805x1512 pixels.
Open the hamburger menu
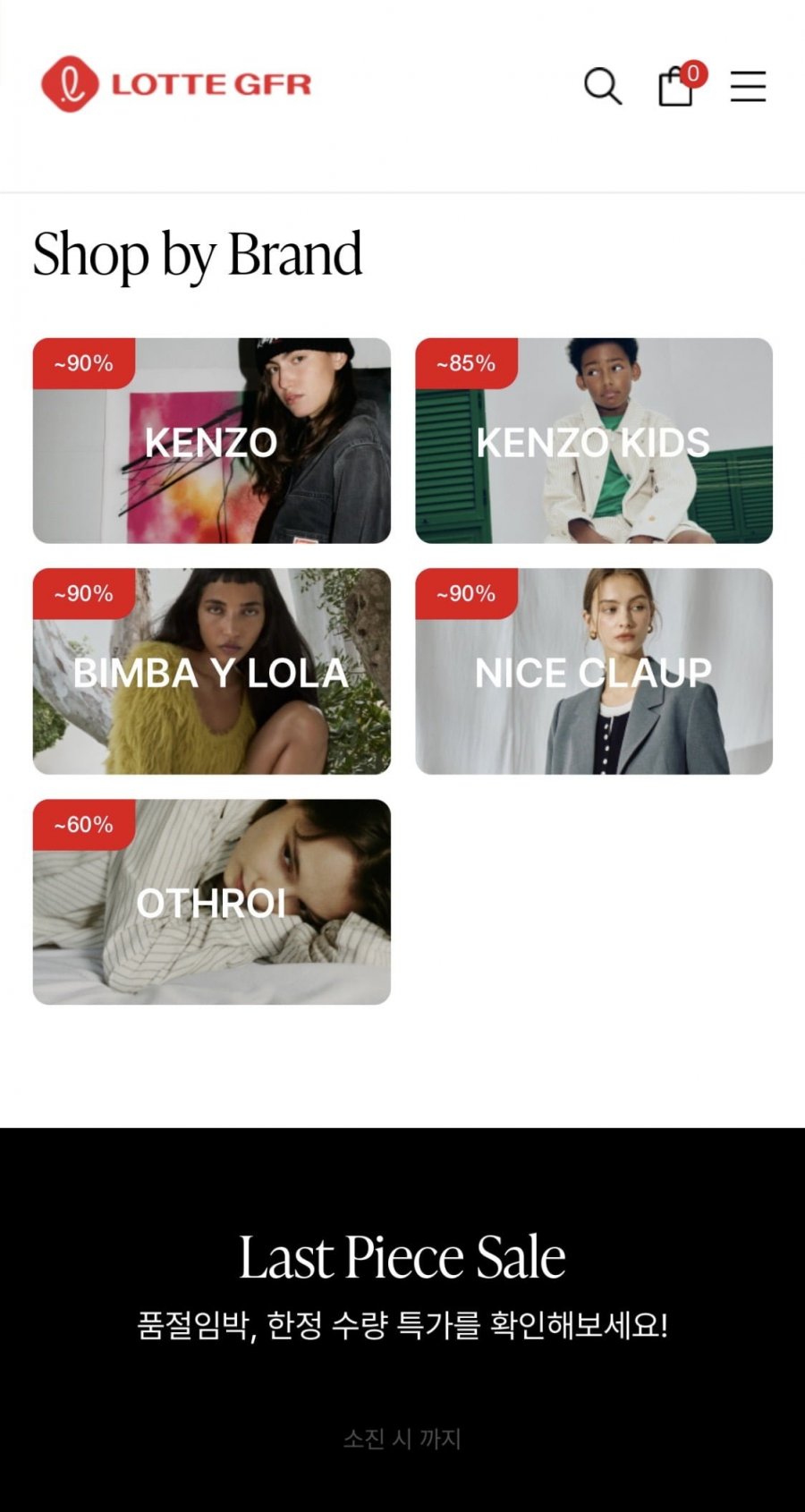tap(748, 87)
